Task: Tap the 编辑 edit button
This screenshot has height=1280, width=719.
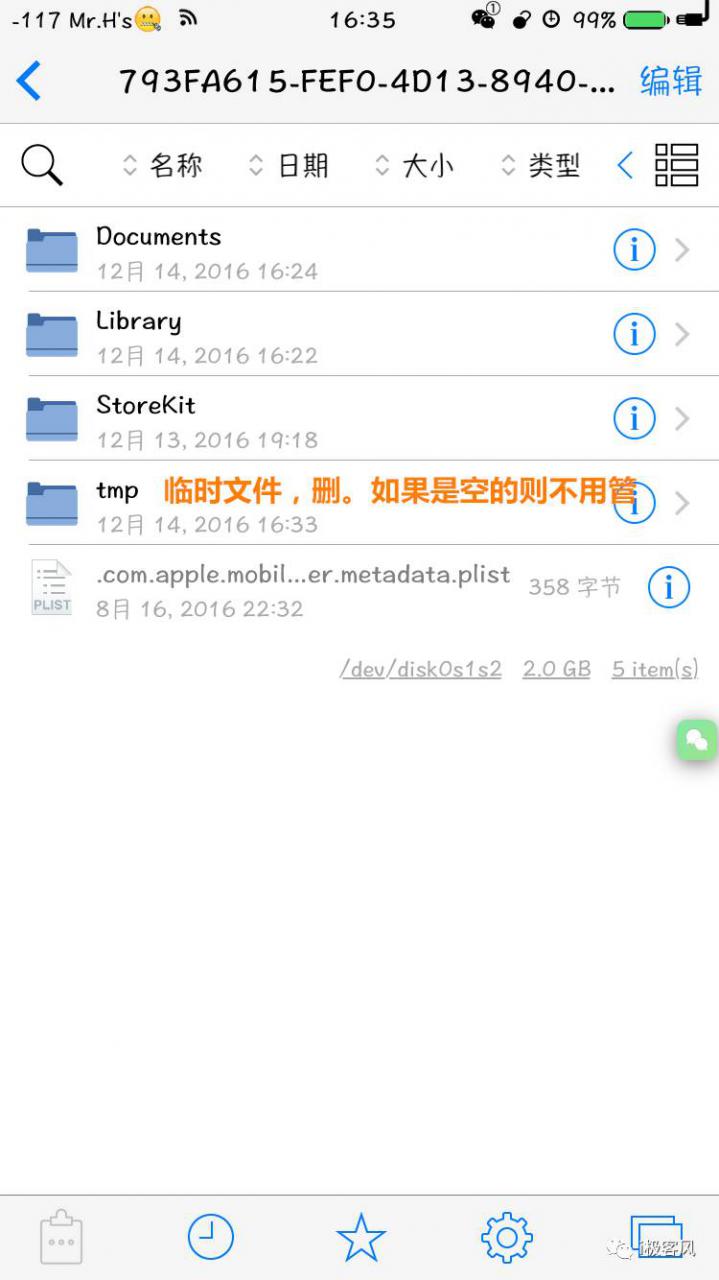Action: tap(670, 81)
